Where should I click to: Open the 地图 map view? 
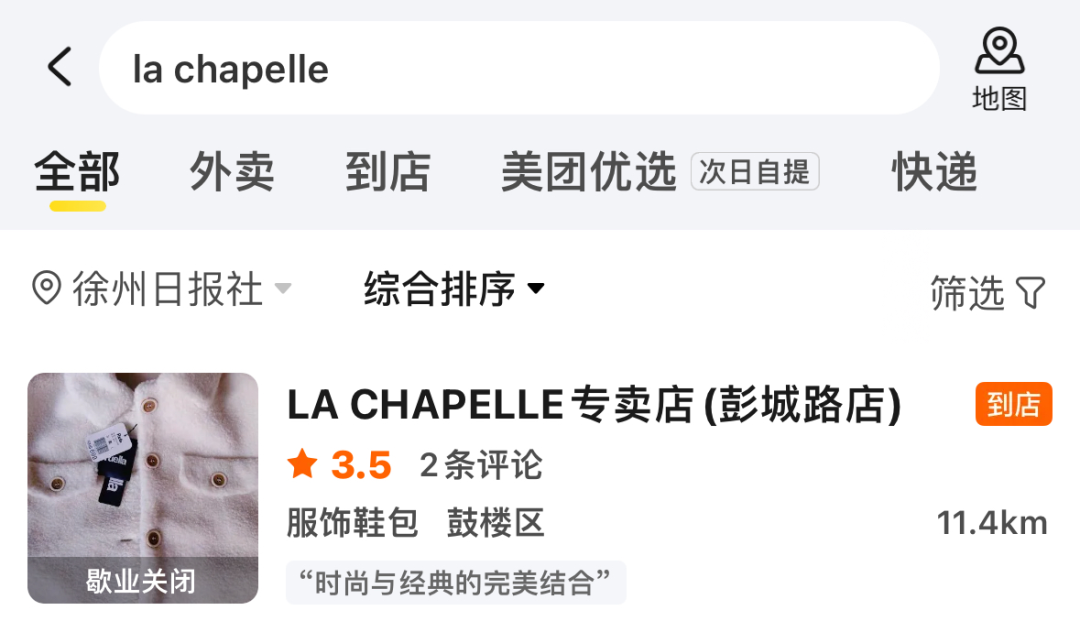[x=999, y=69]
